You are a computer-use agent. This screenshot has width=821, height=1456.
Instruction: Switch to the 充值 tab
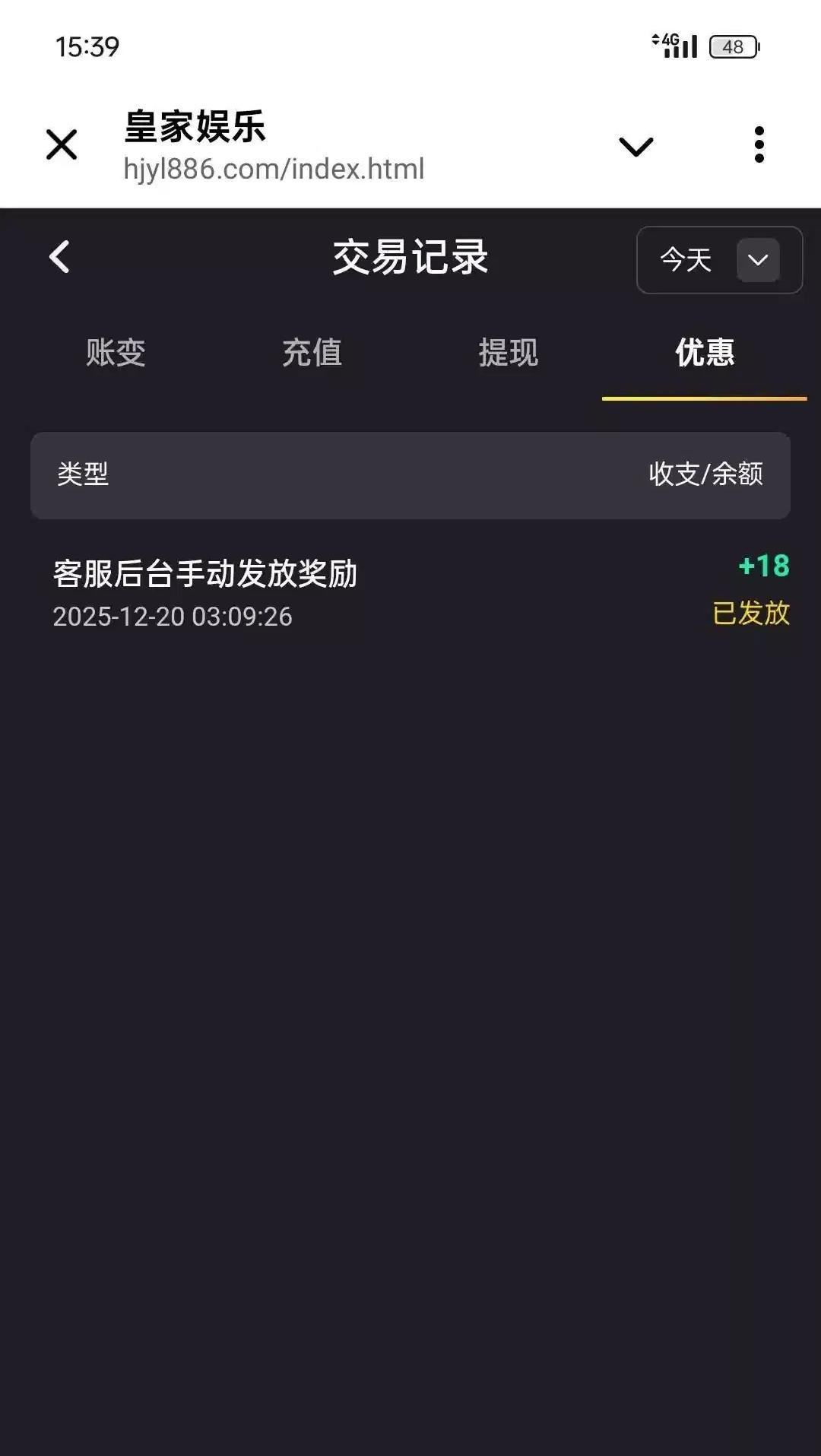pos(312,353)
